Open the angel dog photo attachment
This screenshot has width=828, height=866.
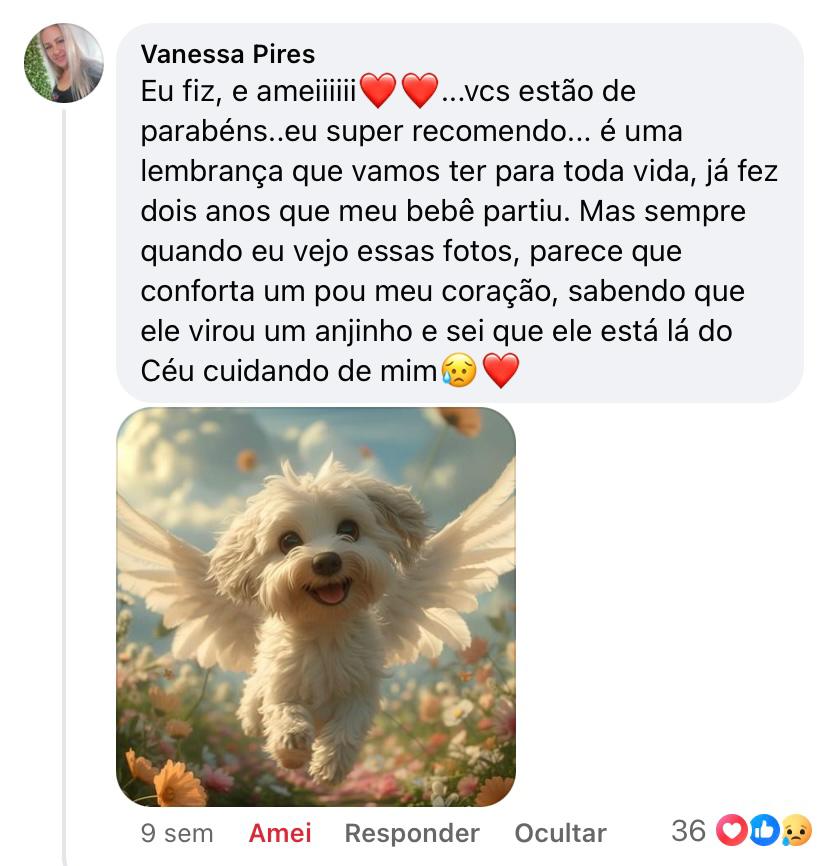tap(316, 607)
